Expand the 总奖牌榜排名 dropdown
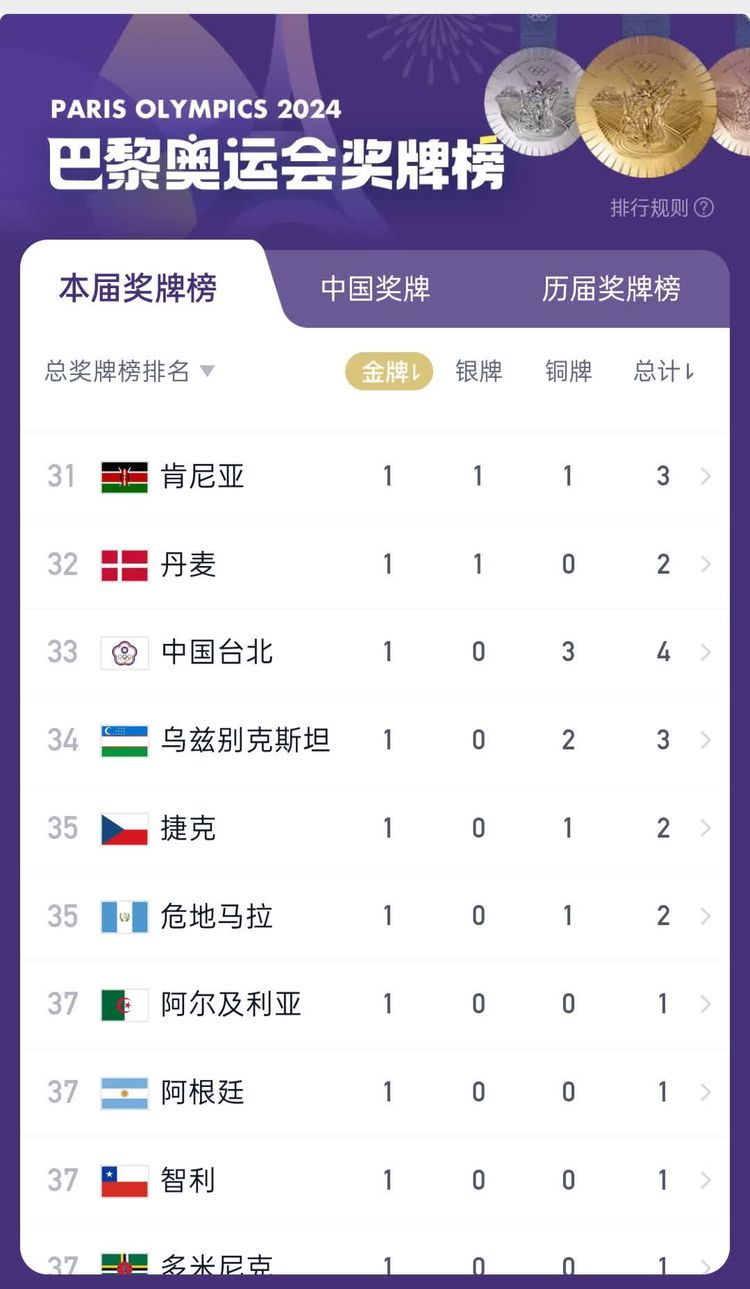 (x=130, y=371)
